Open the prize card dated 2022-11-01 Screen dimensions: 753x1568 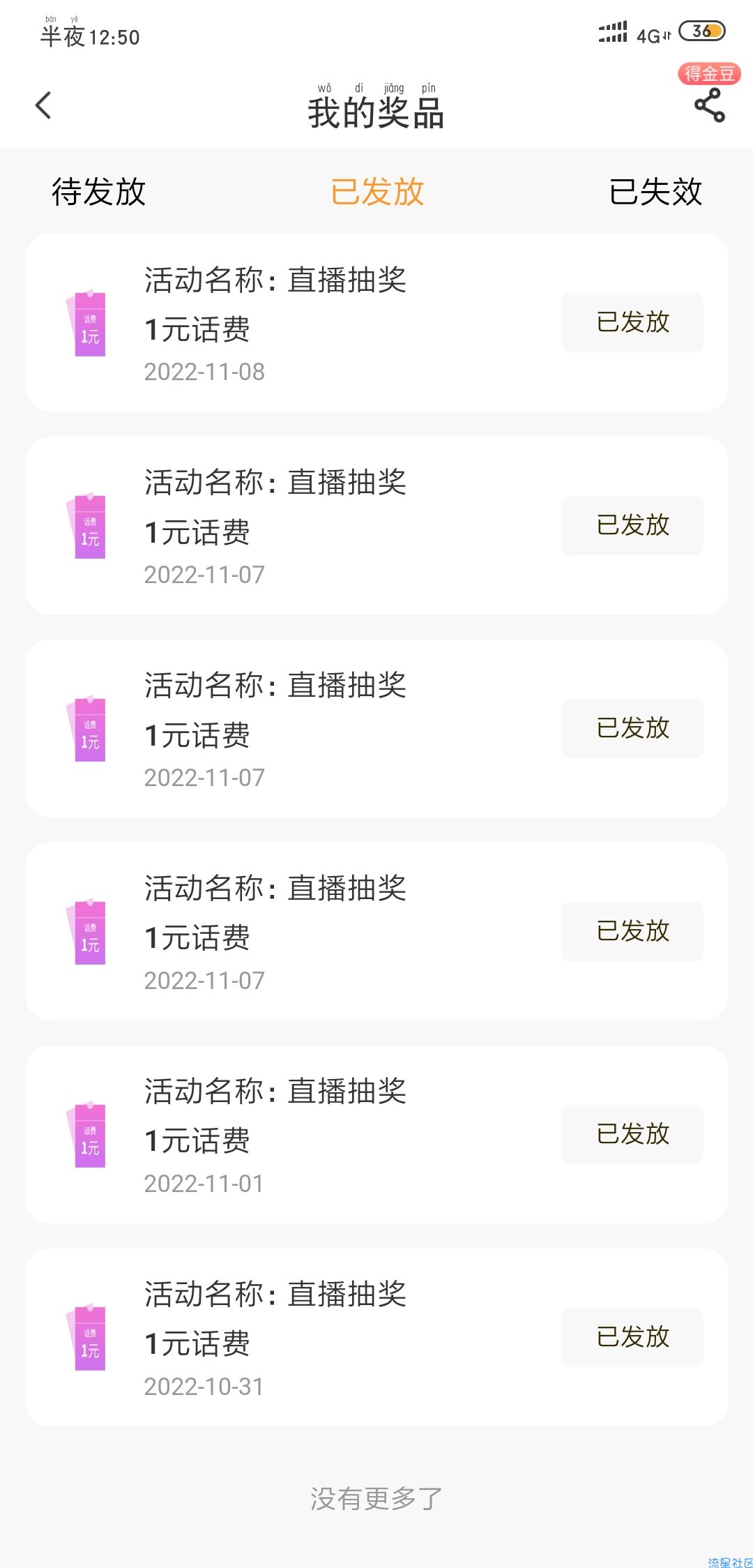[x=376, y=1134]
